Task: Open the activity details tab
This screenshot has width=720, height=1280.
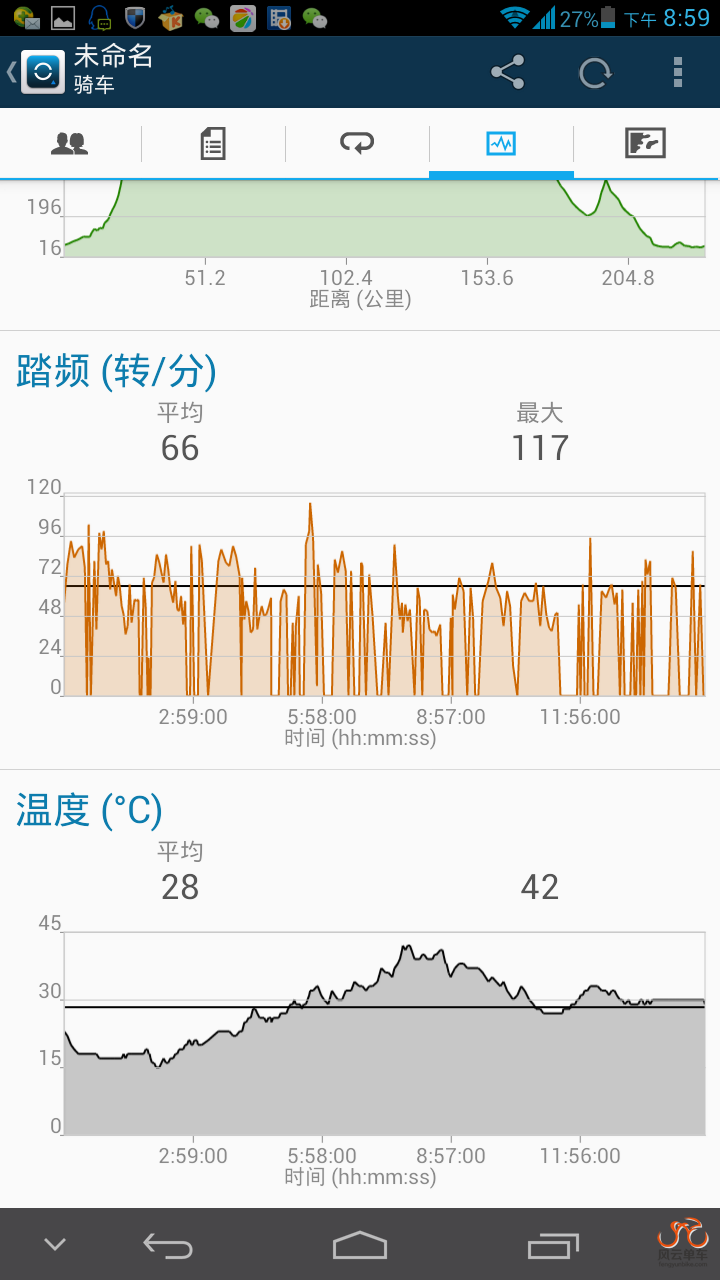Action: (213, 143)
